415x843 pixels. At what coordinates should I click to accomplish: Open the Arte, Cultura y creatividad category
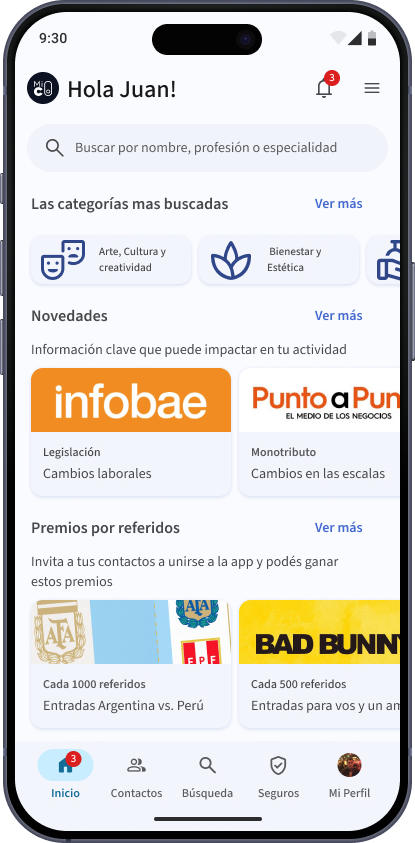tap(111, 260)
